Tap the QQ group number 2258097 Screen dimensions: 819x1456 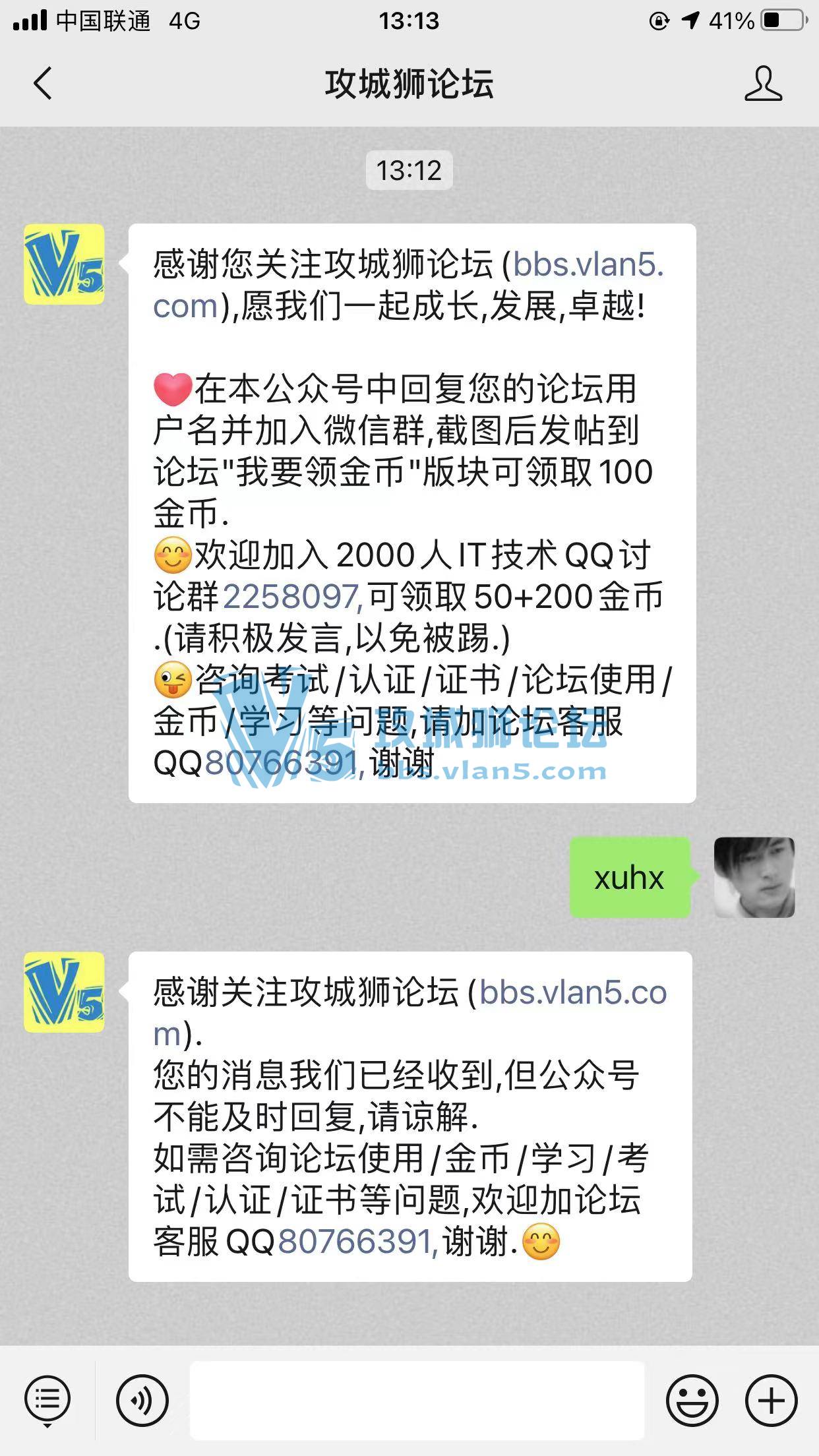click(x=291, y=597)
